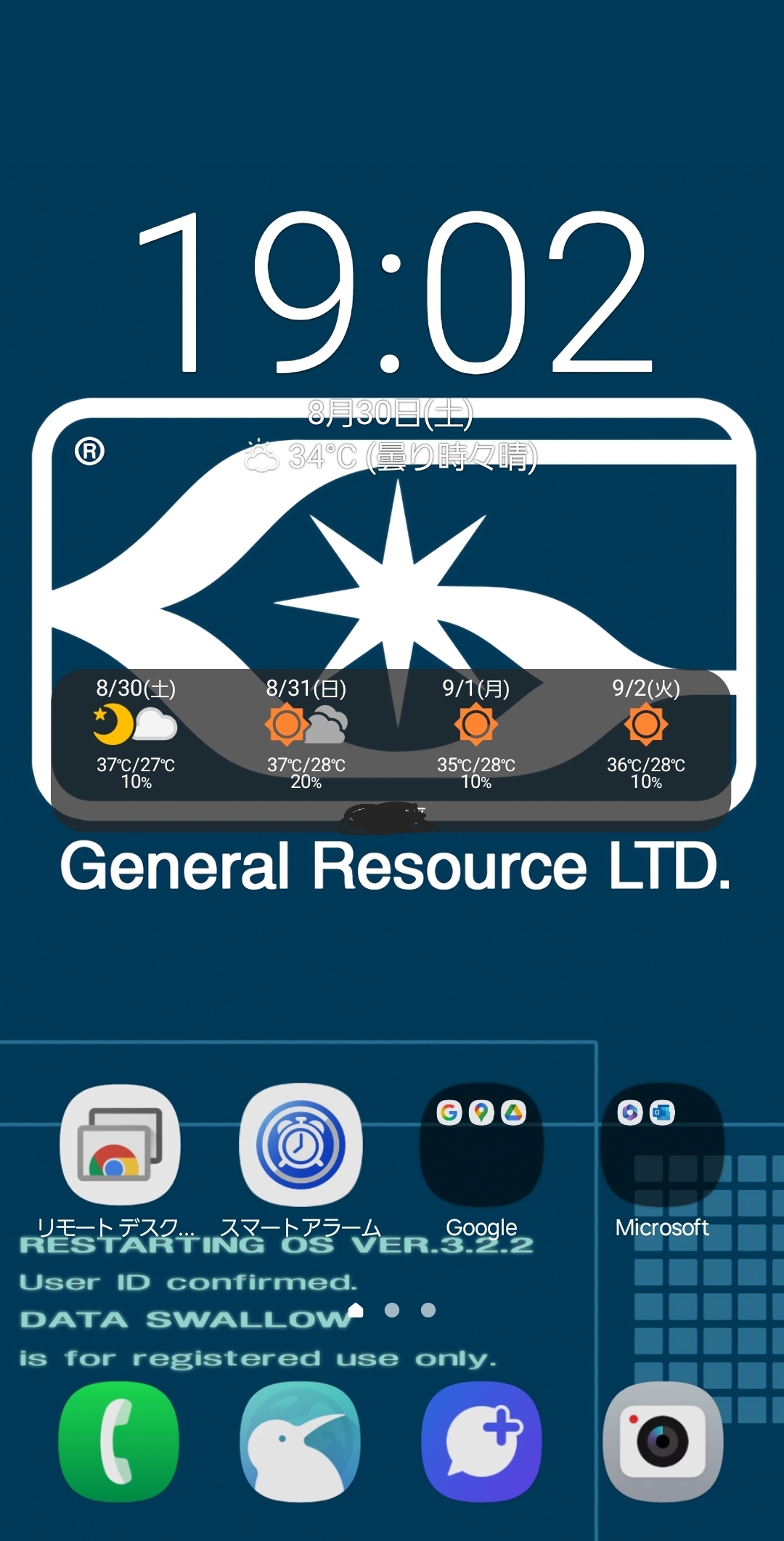The width and height of the screenshot is (784, 1541).
Task: Open the Phone dialer app
Action: tap(118, 1442)
